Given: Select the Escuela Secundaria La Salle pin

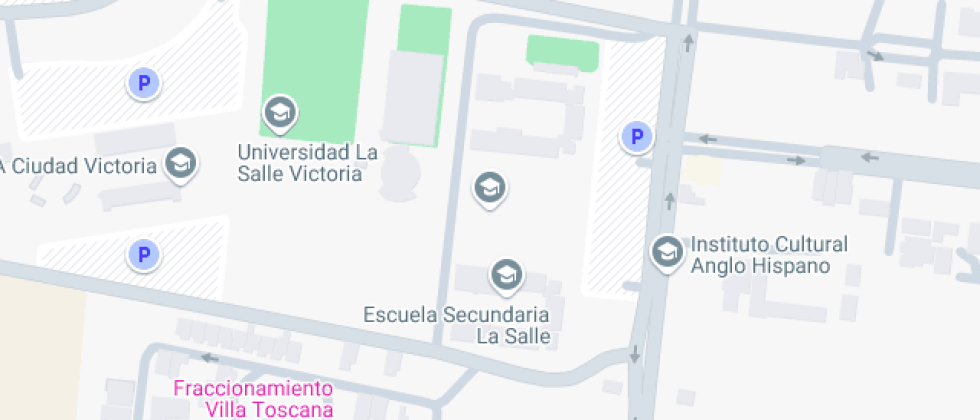Looking at the screenshot, I should [x=506, y=276].
